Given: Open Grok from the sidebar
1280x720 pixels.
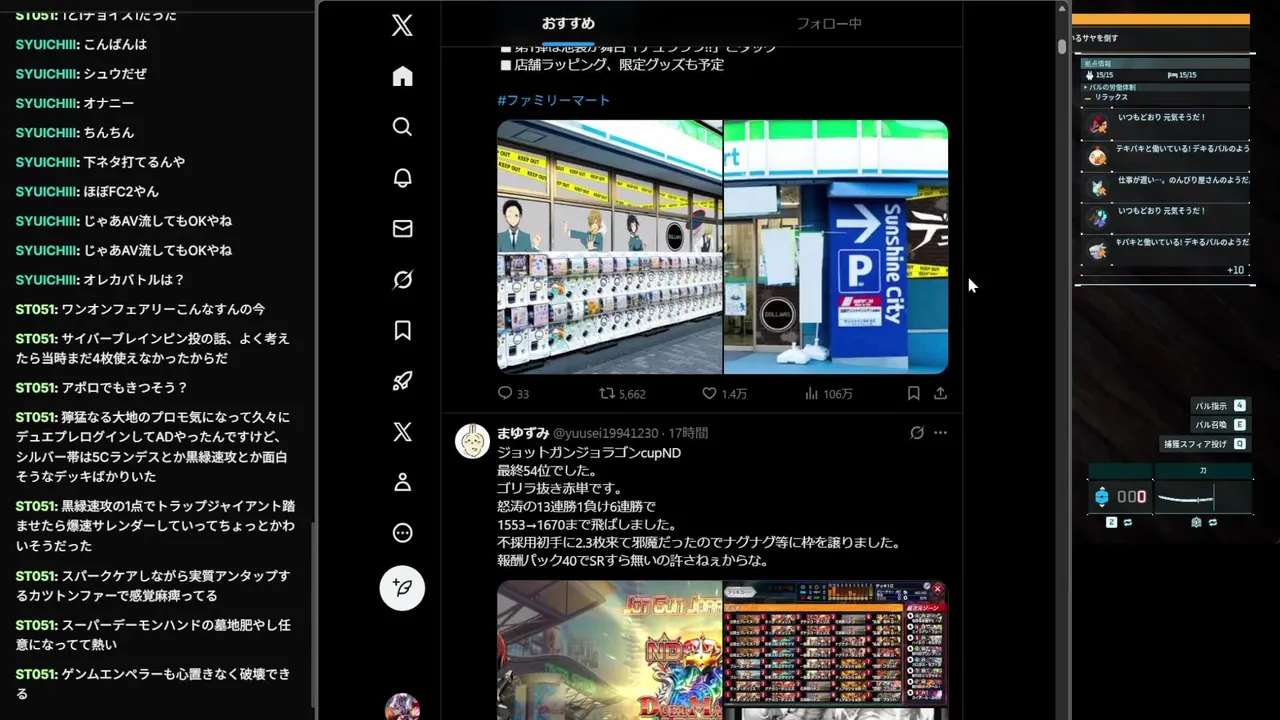Looking at the screenshot, I should [402, 280].
